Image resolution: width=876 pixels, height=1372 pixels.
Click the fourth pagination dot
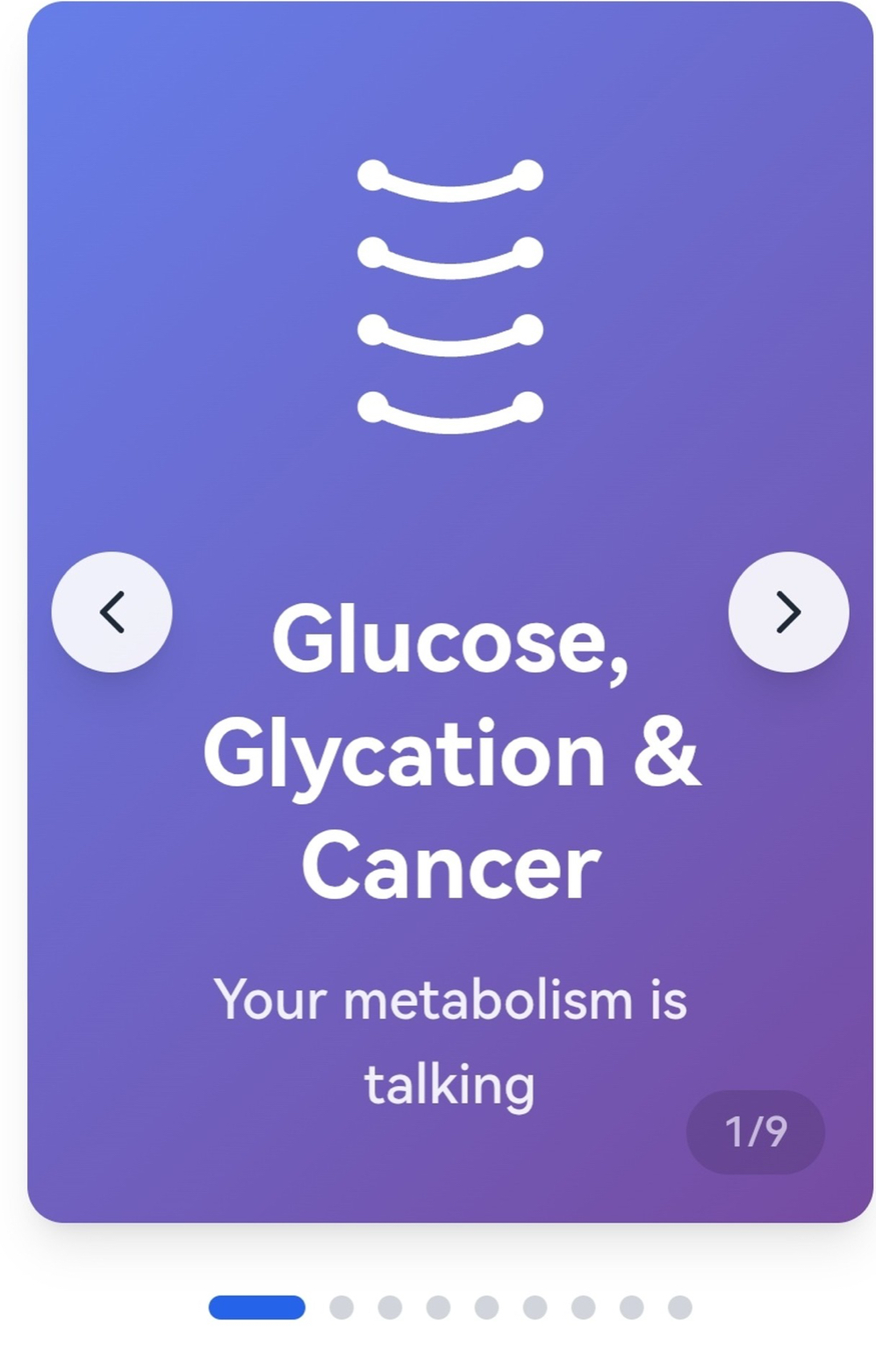click(439, 1308)
